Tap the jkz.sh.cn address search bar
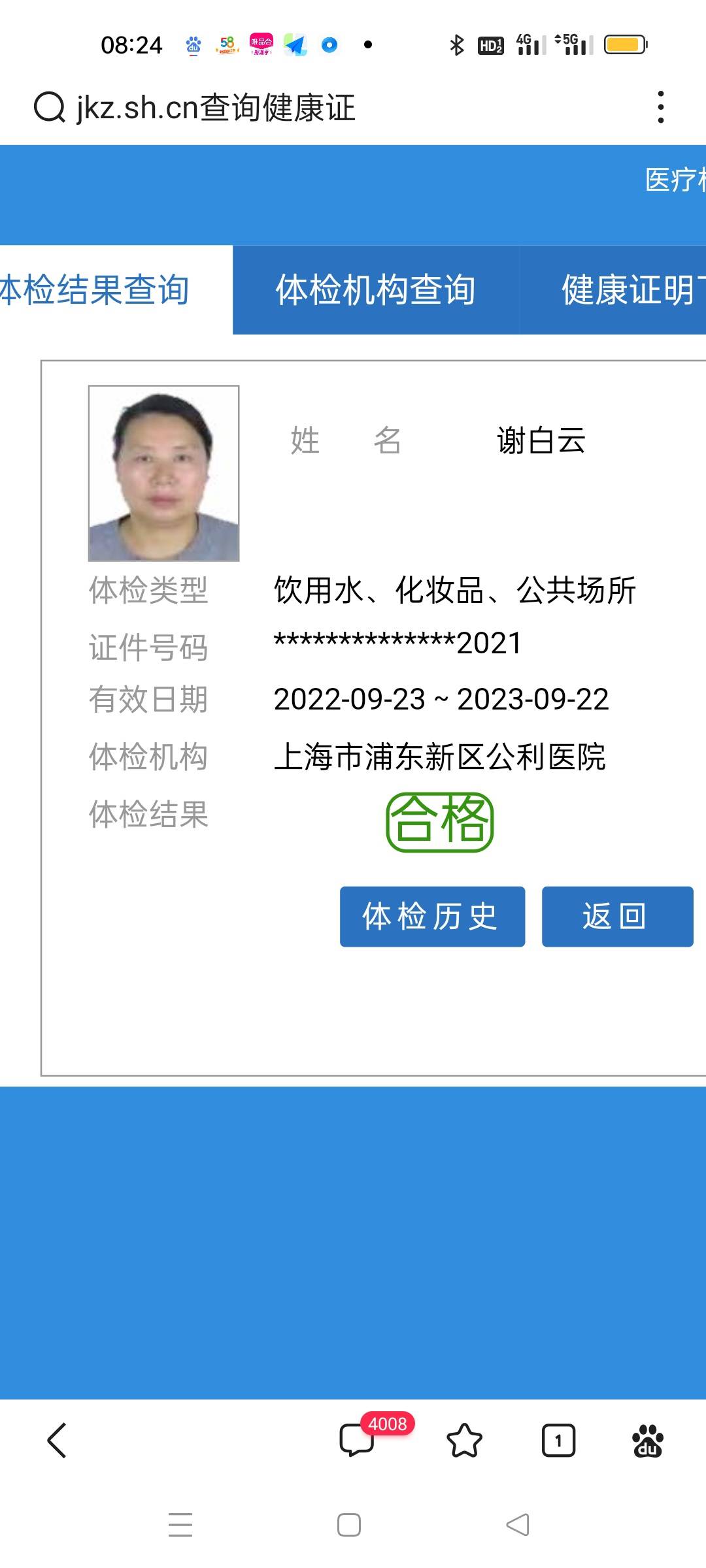 [216, 108]
